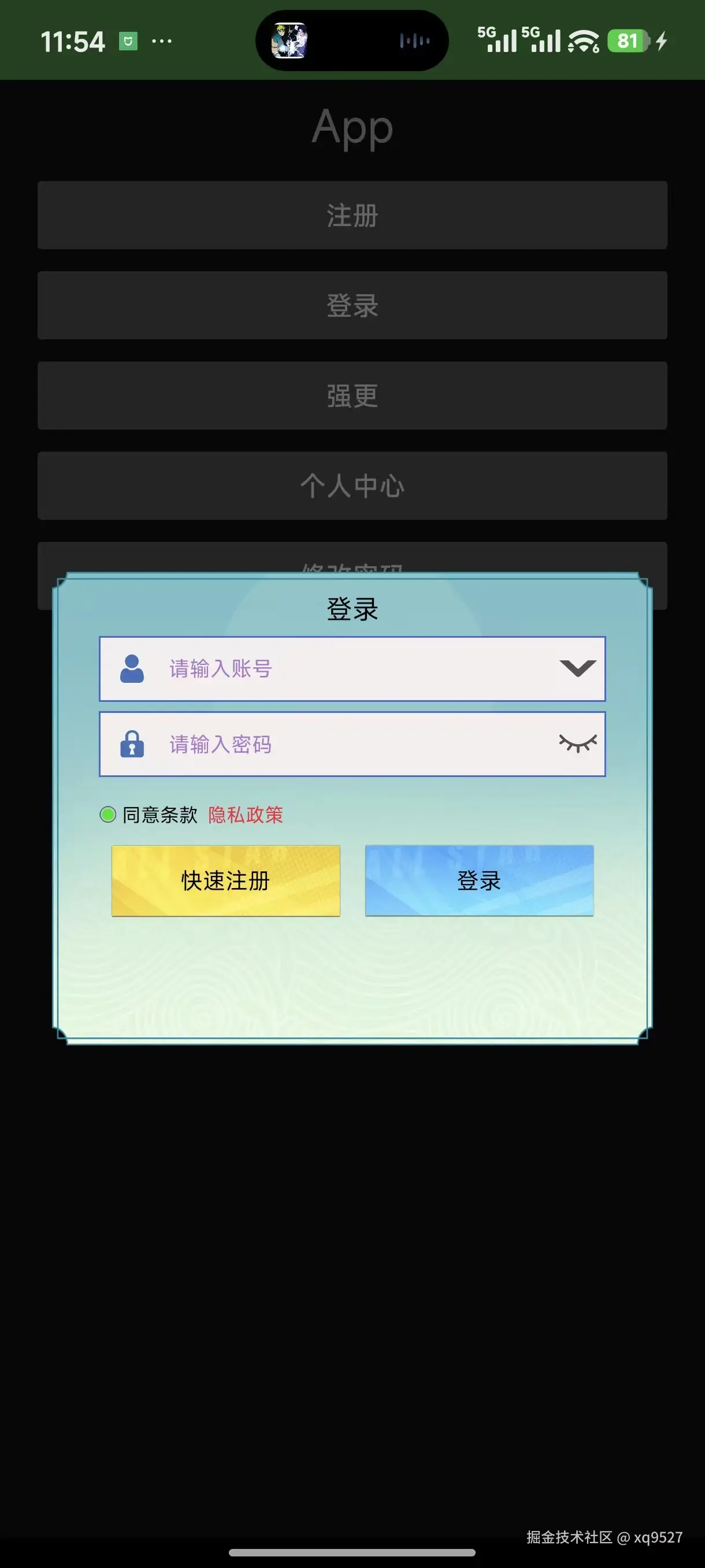Viewport: 705px width, 1568px height.
Task: Open the 隐私政策 privacy policy link
Action: pyautogui.click(x=245, y=815)
